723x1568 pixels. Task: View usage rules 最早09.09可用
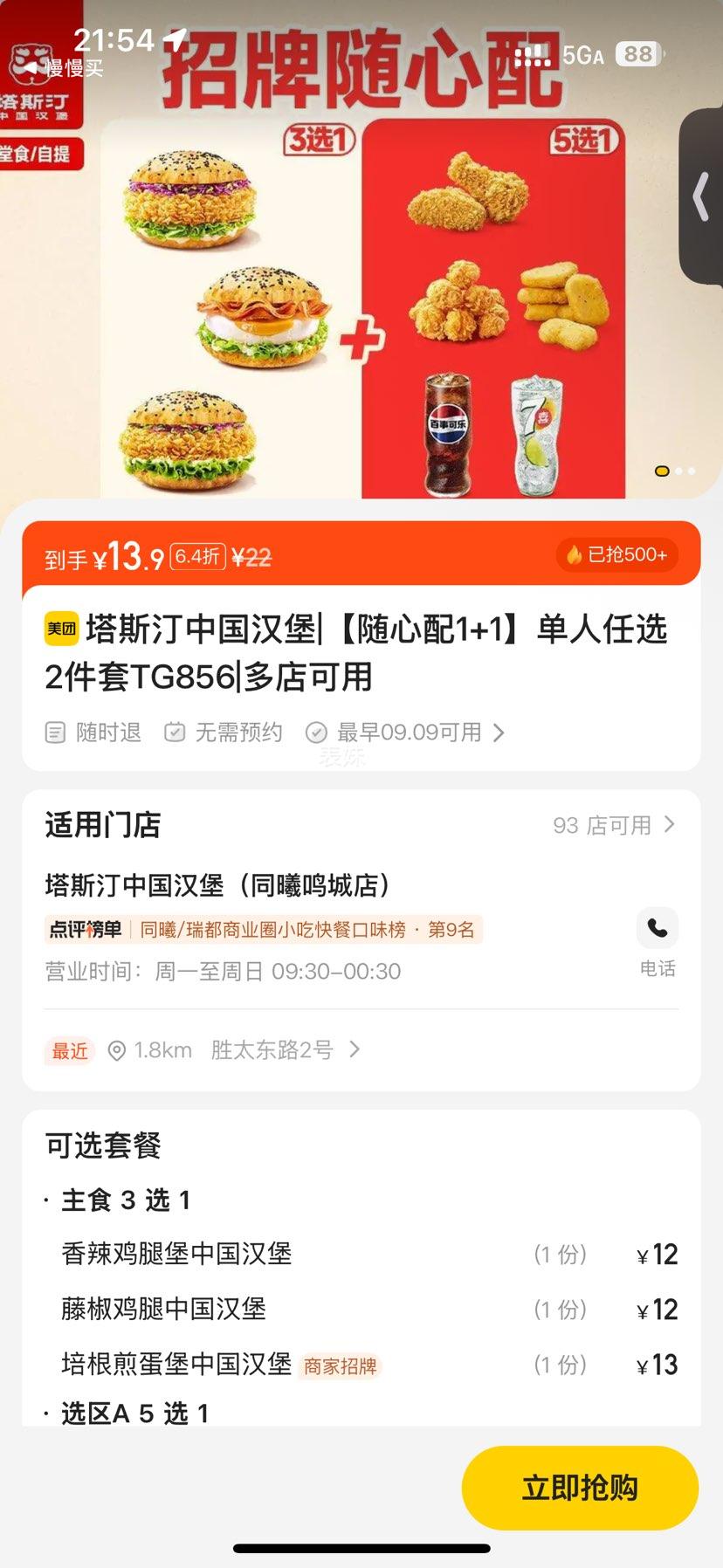(409, 732)
